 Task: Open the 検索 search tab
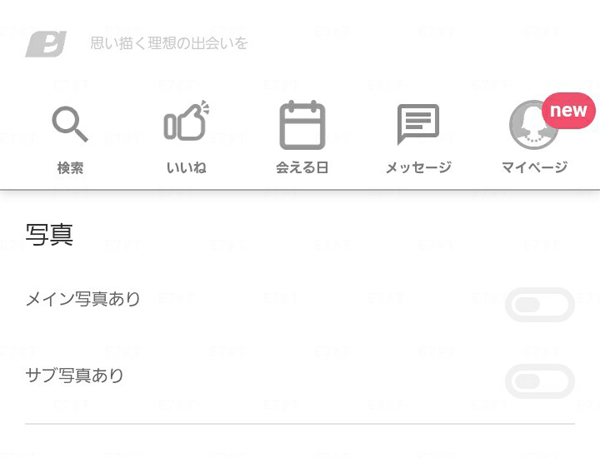pyautogui.click(x=70, y=137)
